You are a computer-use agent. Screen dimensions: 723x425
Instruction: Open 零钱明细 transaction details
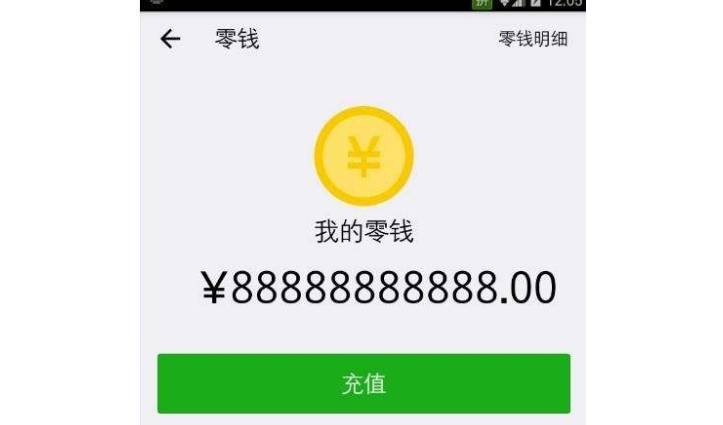(533, 39)
